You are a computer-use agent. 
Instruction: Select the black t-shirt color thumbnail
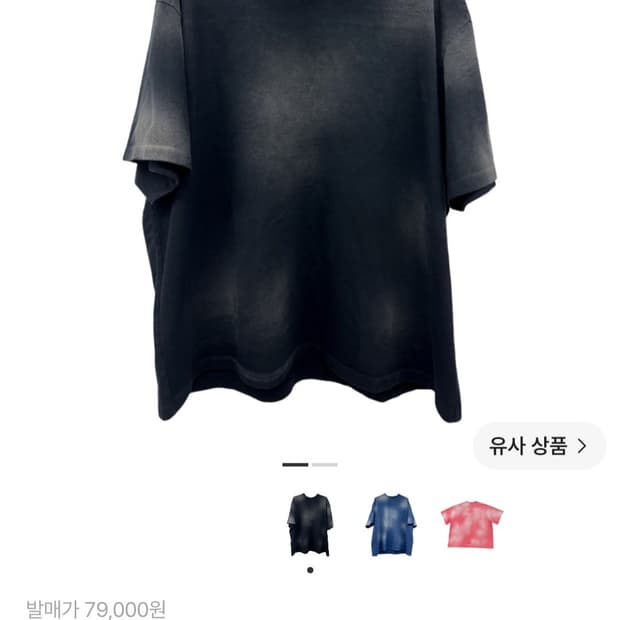coord(310,525)
